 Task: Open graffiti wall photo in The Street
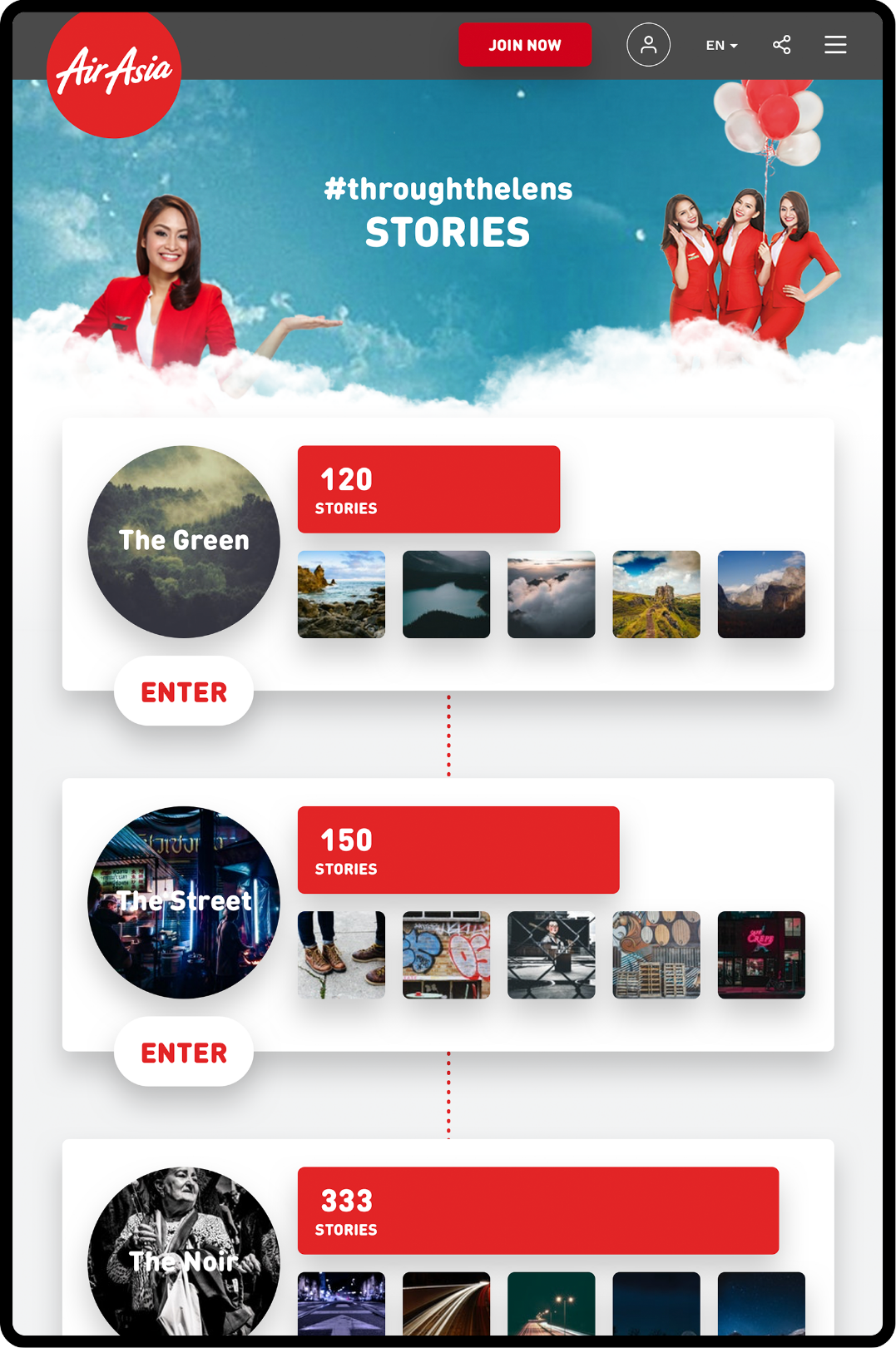[446, 954]
